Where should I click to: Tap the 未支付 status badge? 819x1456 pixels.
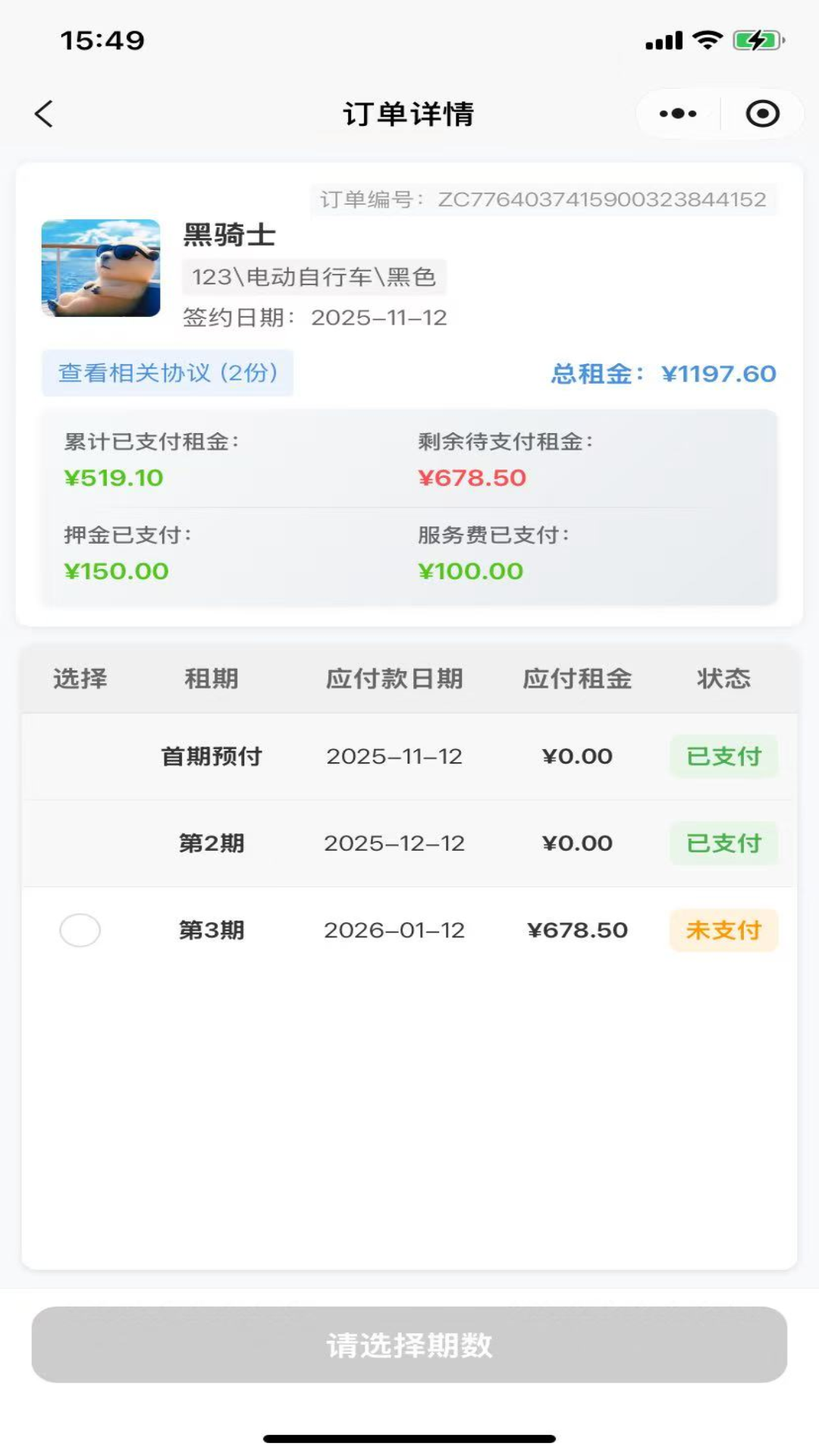tap(723, 930)
